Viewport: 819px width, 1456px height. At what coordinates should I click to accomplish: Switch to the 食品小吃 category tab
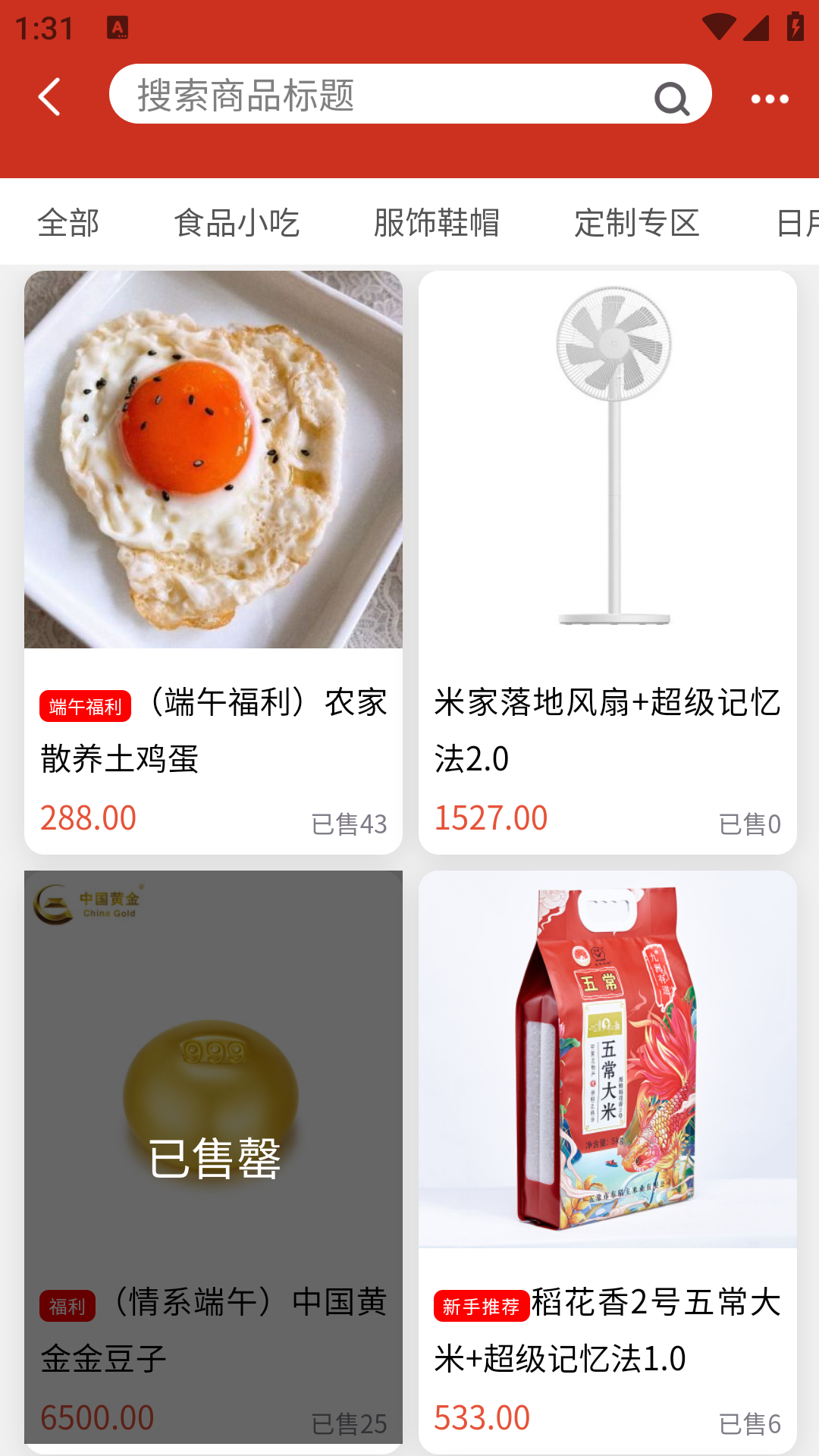click(x=237, y=221)
